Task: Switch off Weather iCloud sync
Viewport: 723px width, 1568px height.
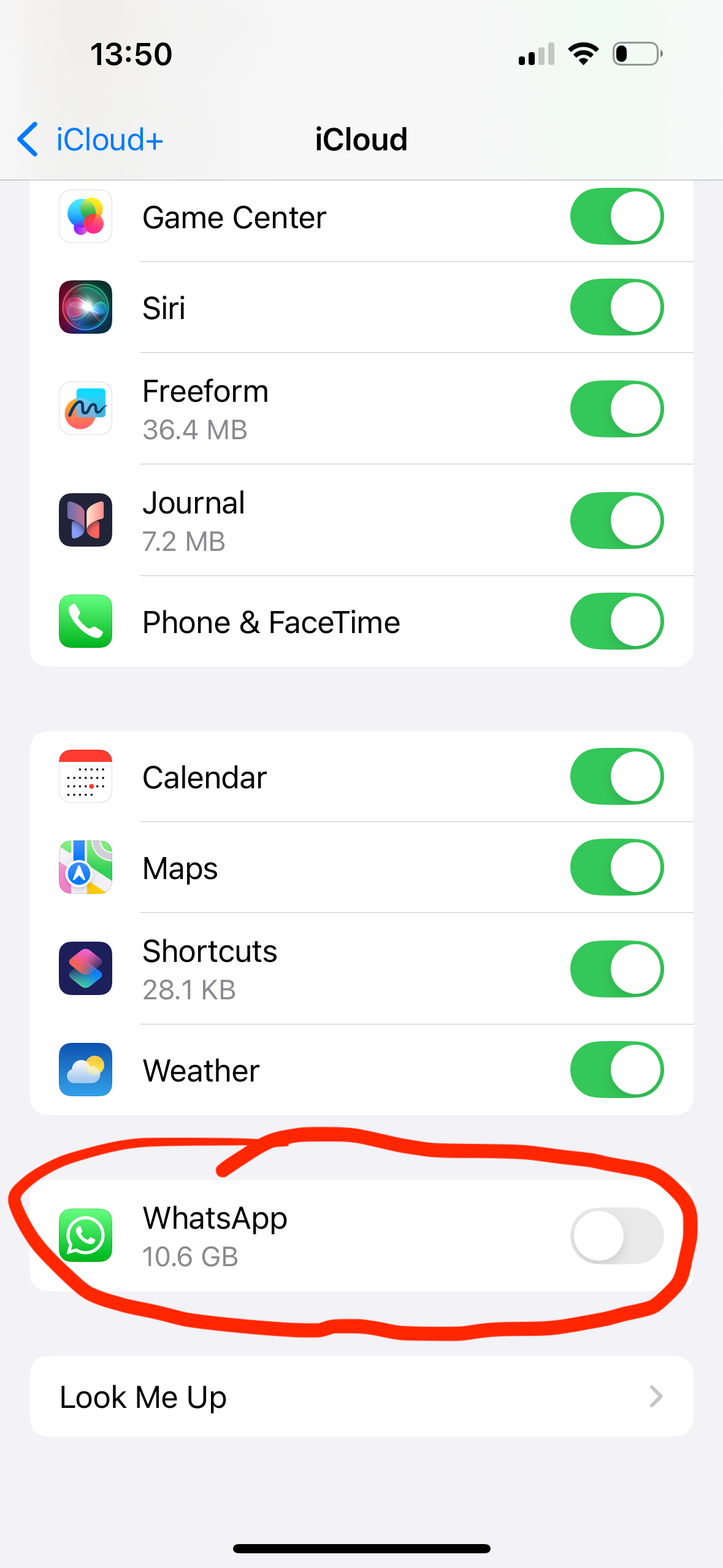Action: [x=616, y=1070]
